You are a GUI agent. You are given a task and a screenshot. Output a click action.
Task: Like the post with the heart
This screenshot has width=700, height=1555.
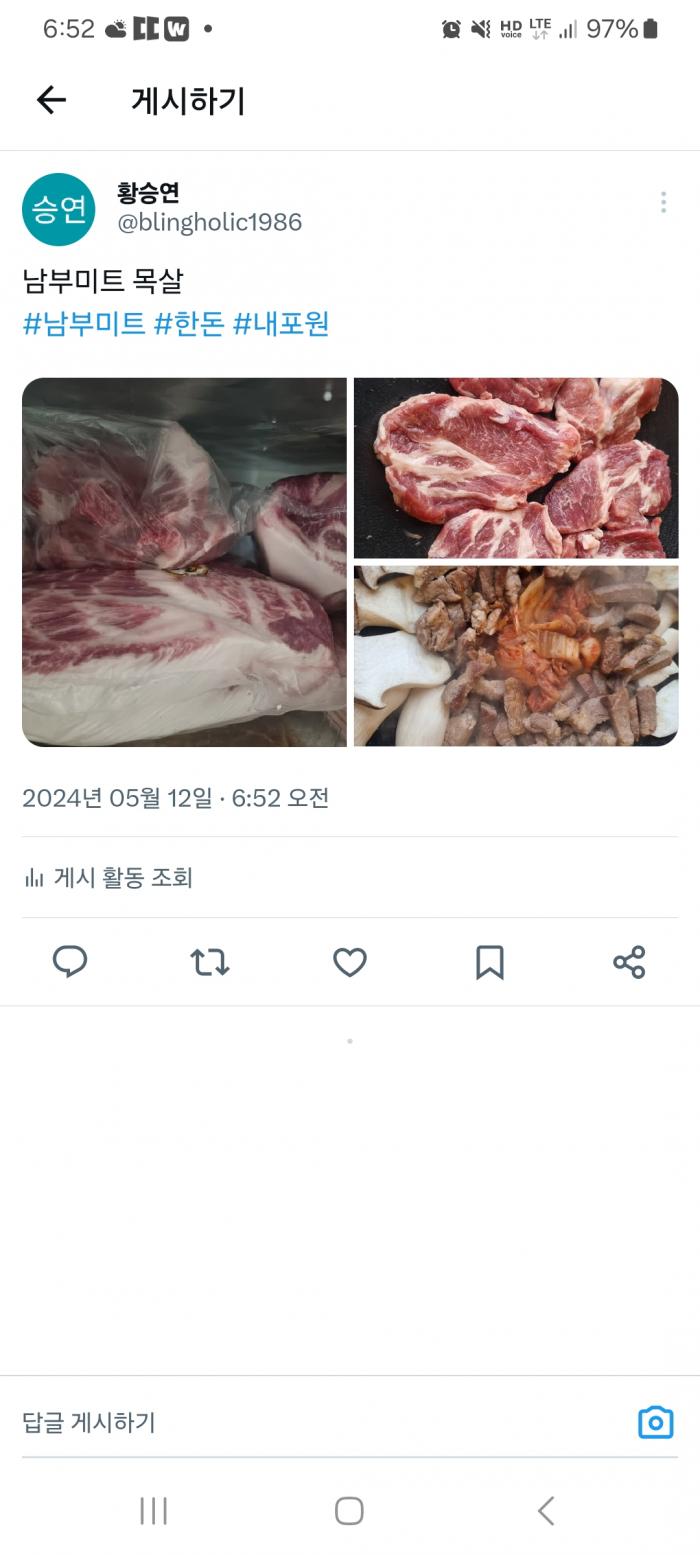click(x=350, y=962)
